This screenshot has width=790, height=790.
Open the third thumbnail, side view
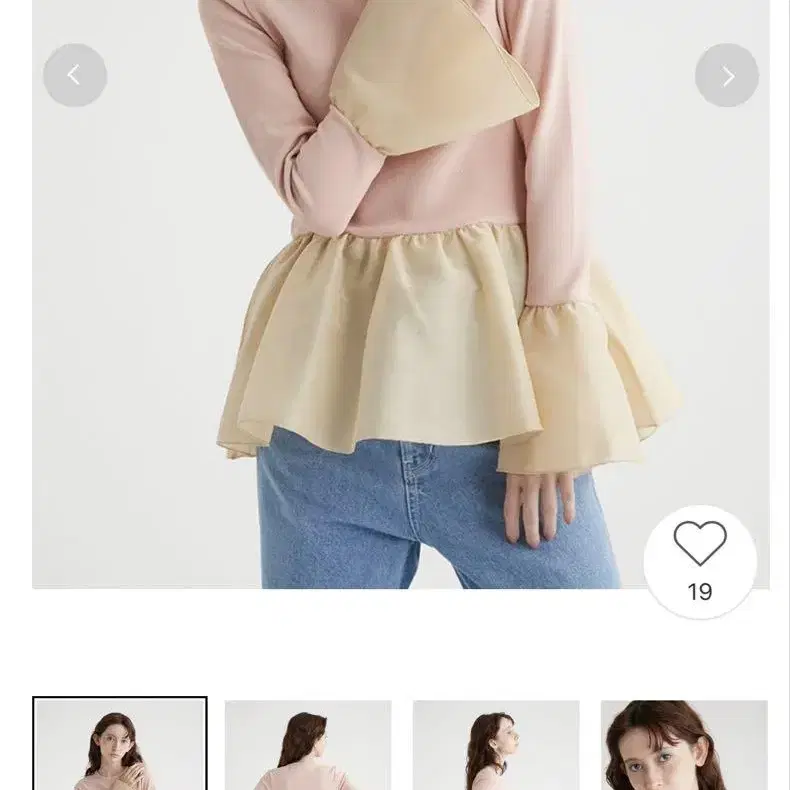point(496,745)
